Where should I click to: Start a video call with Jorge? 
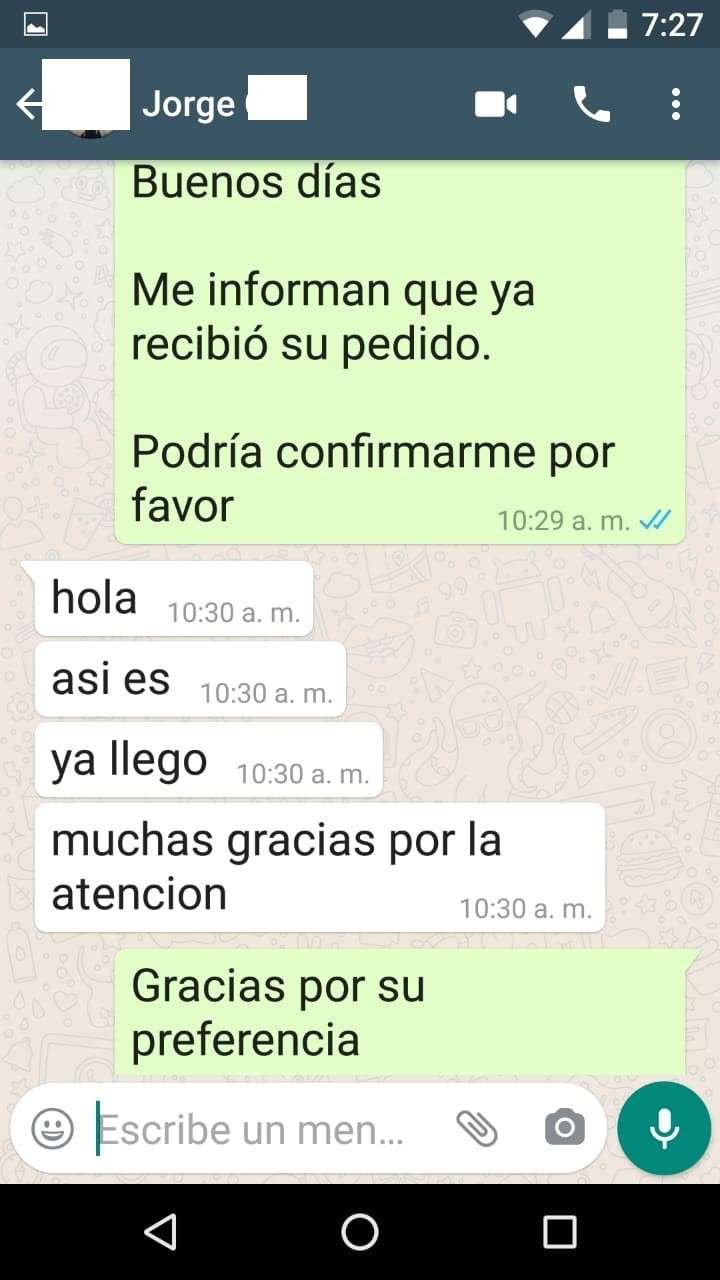coord(495,104)
